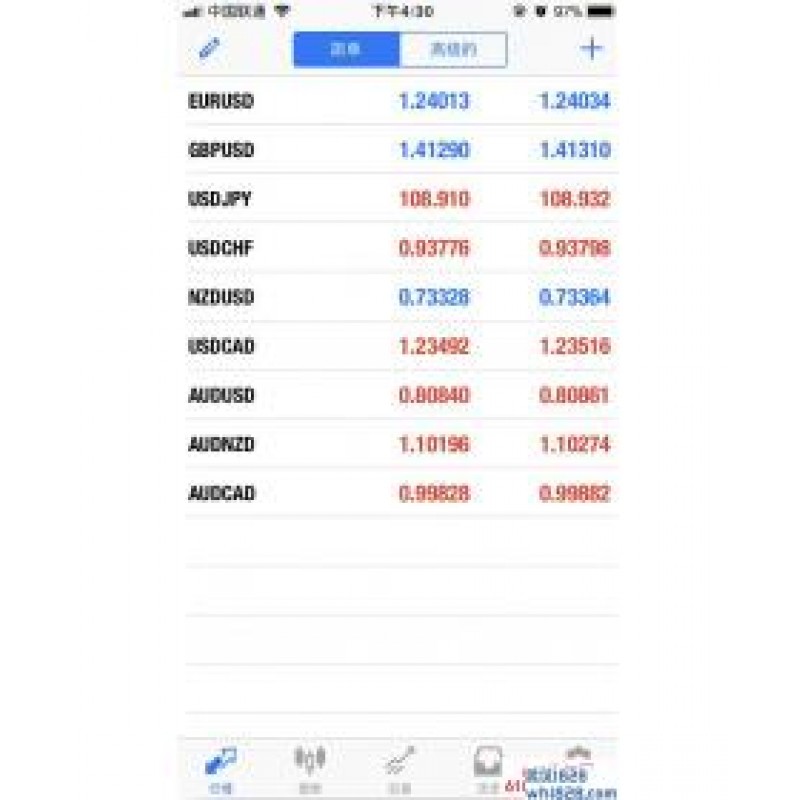800x800 pixels.
Task: Tap the USDCHF quote row
Action: (400, 248)
